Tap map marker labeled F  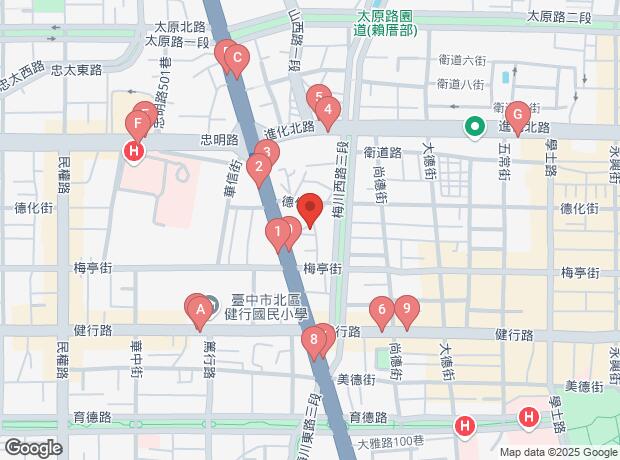click(136, 125)
